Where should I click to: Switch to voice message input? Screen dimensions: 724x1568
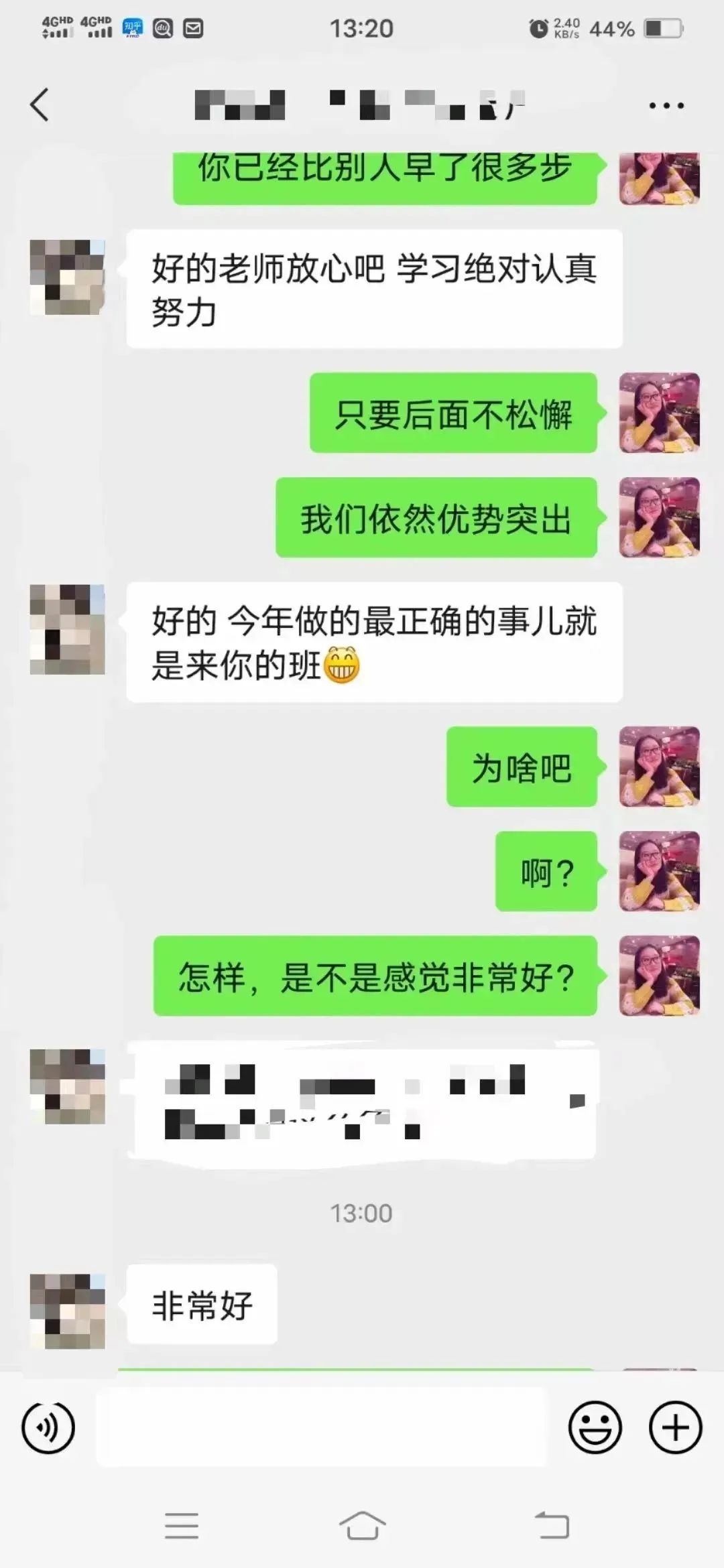[48, 1427]
